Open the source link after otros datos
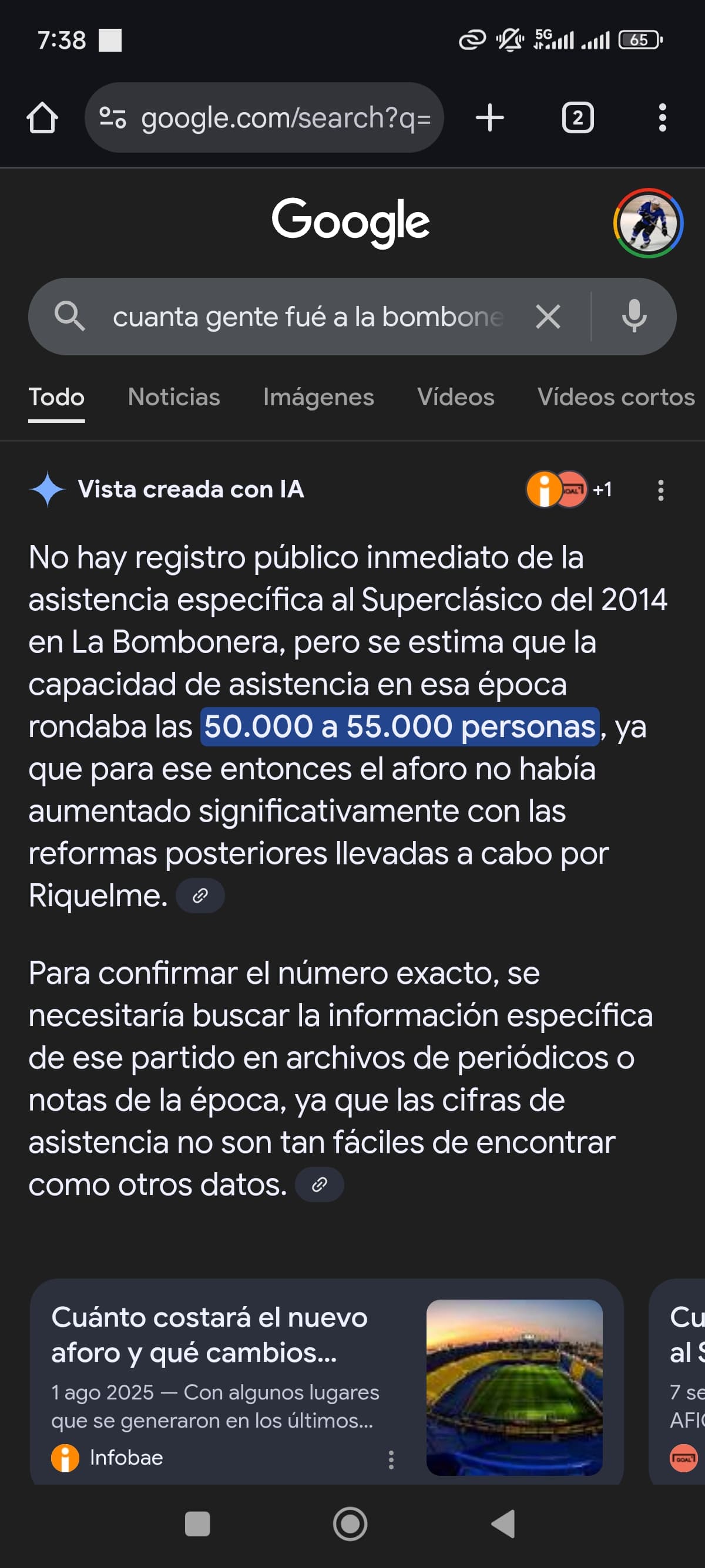The width and height of the screenshot is (705, 1568). [x=319, y=1185]
